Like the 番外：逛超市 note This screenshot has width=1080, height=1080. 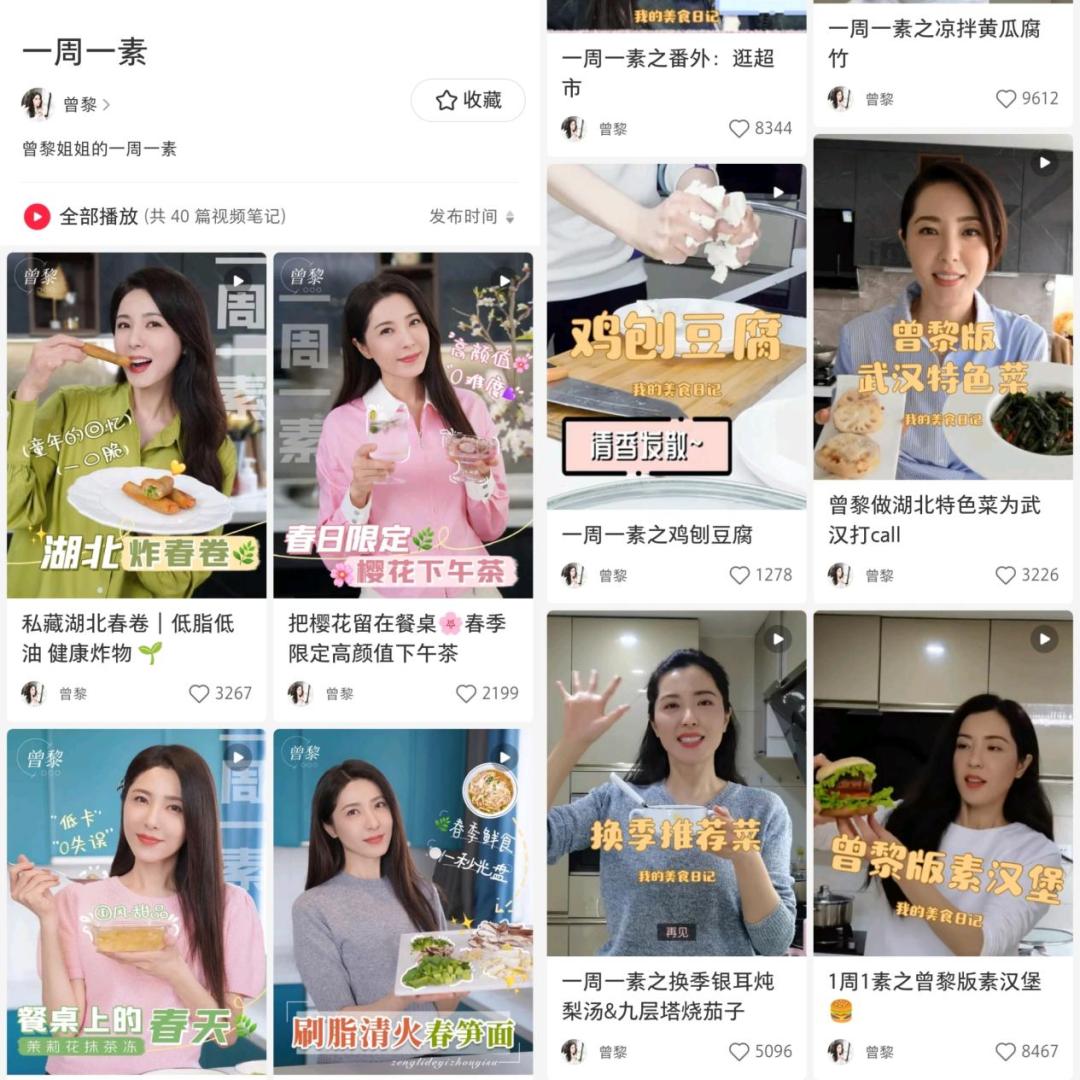(739, 128)
